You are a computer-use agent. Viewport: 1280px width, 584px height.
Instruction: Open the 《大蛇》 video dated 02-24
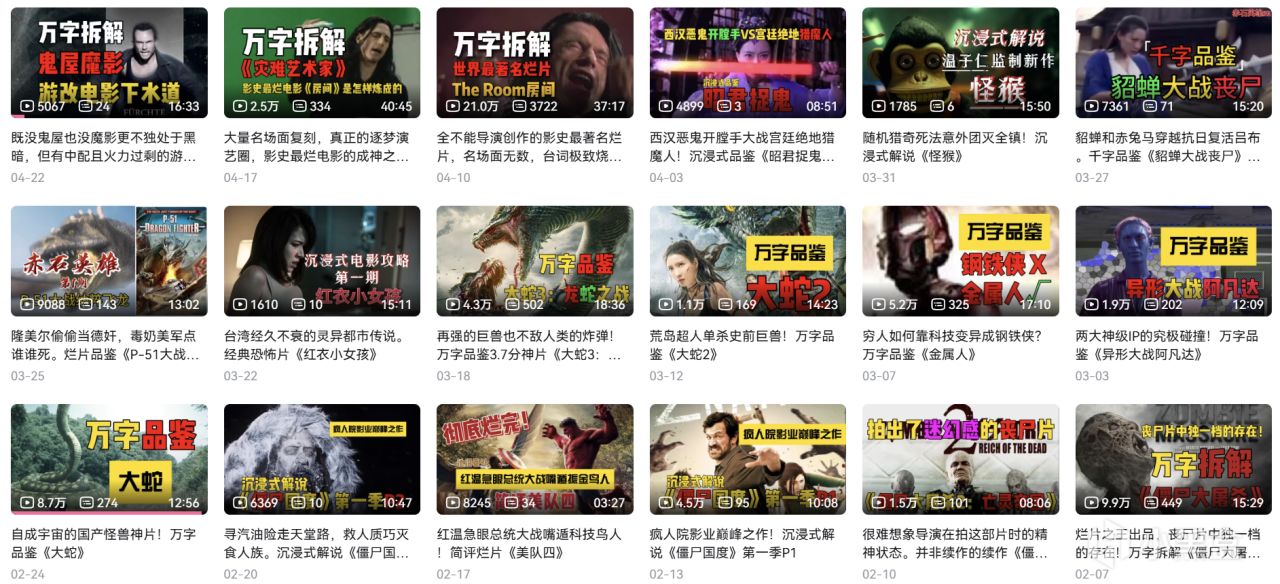click(109, 459)
